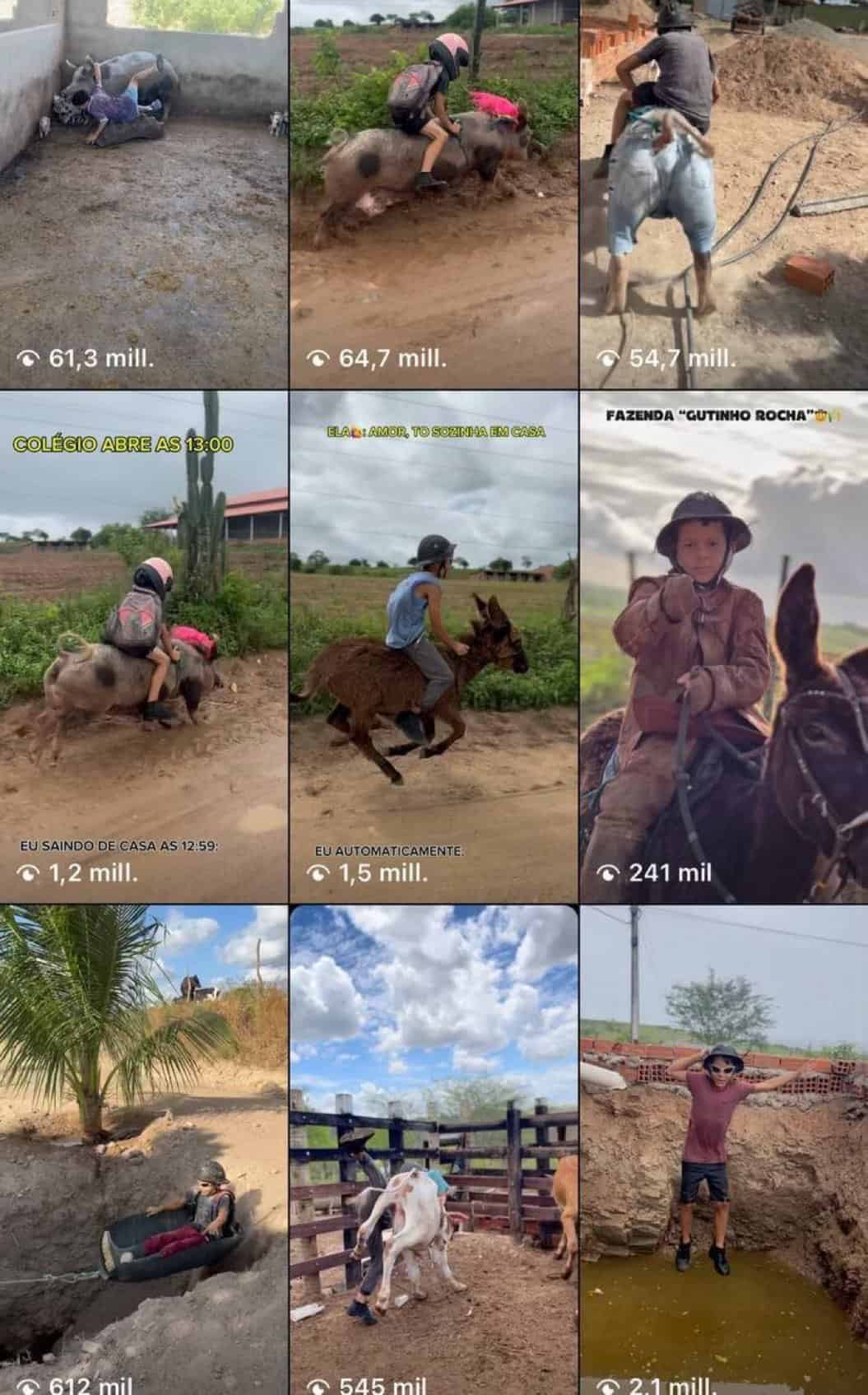The image size is (868, 1395).
Task: Open the 'Colégio abre as 13:00' video
Action: click(x=144, y=646)
